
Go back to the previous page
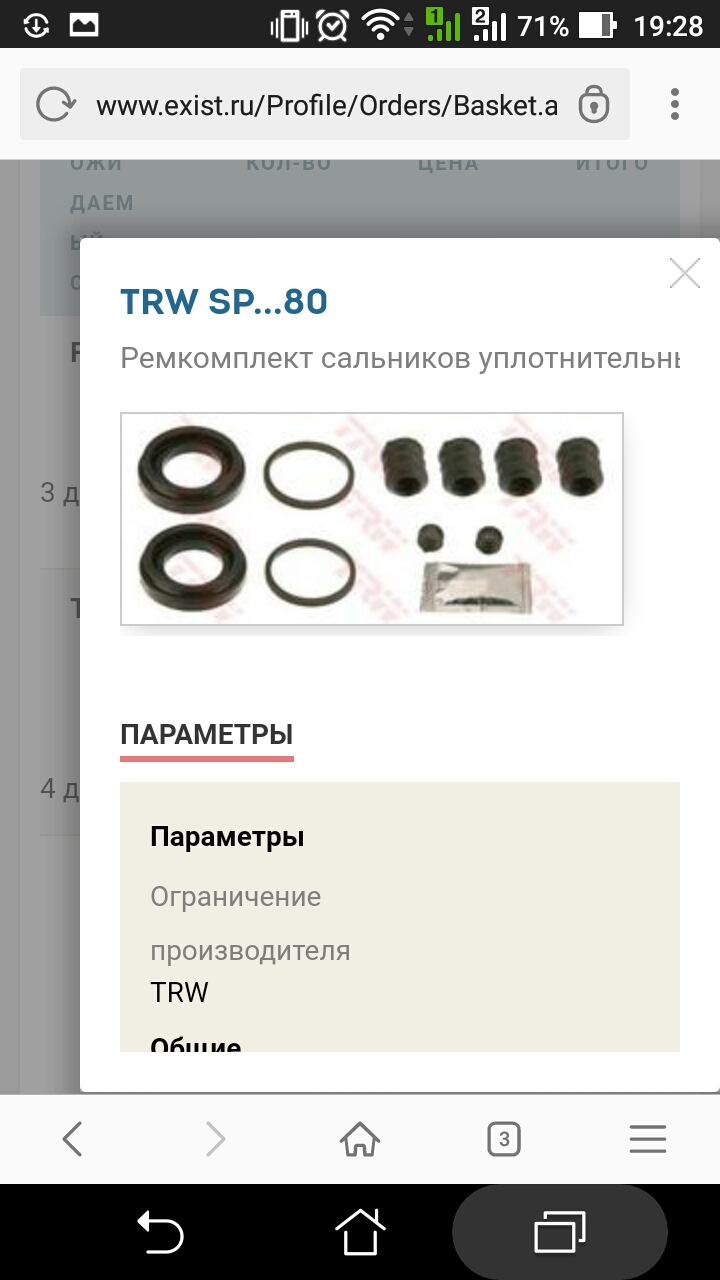tap(72, 1139)
